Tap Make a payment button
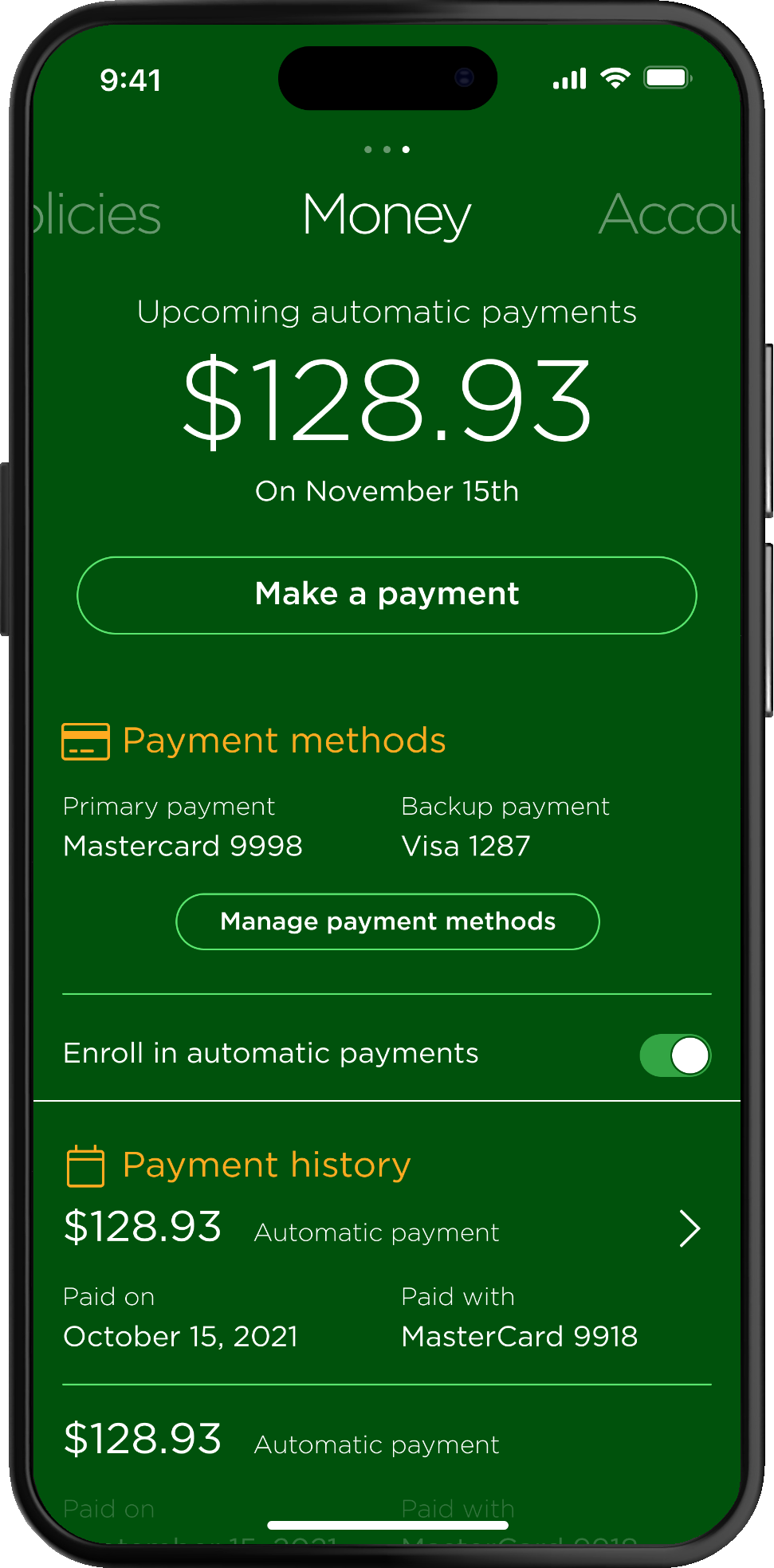Viewport: 774px width, 1568px height. click(387, 595)
